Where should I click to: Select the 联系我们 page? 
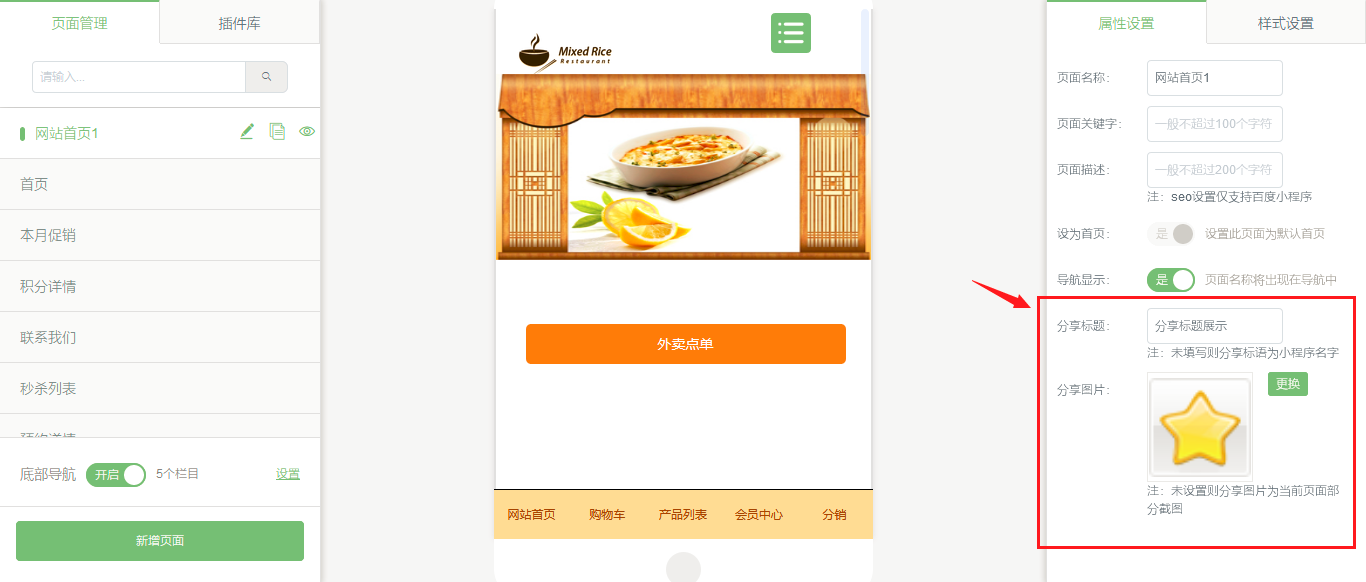[48, 337]
